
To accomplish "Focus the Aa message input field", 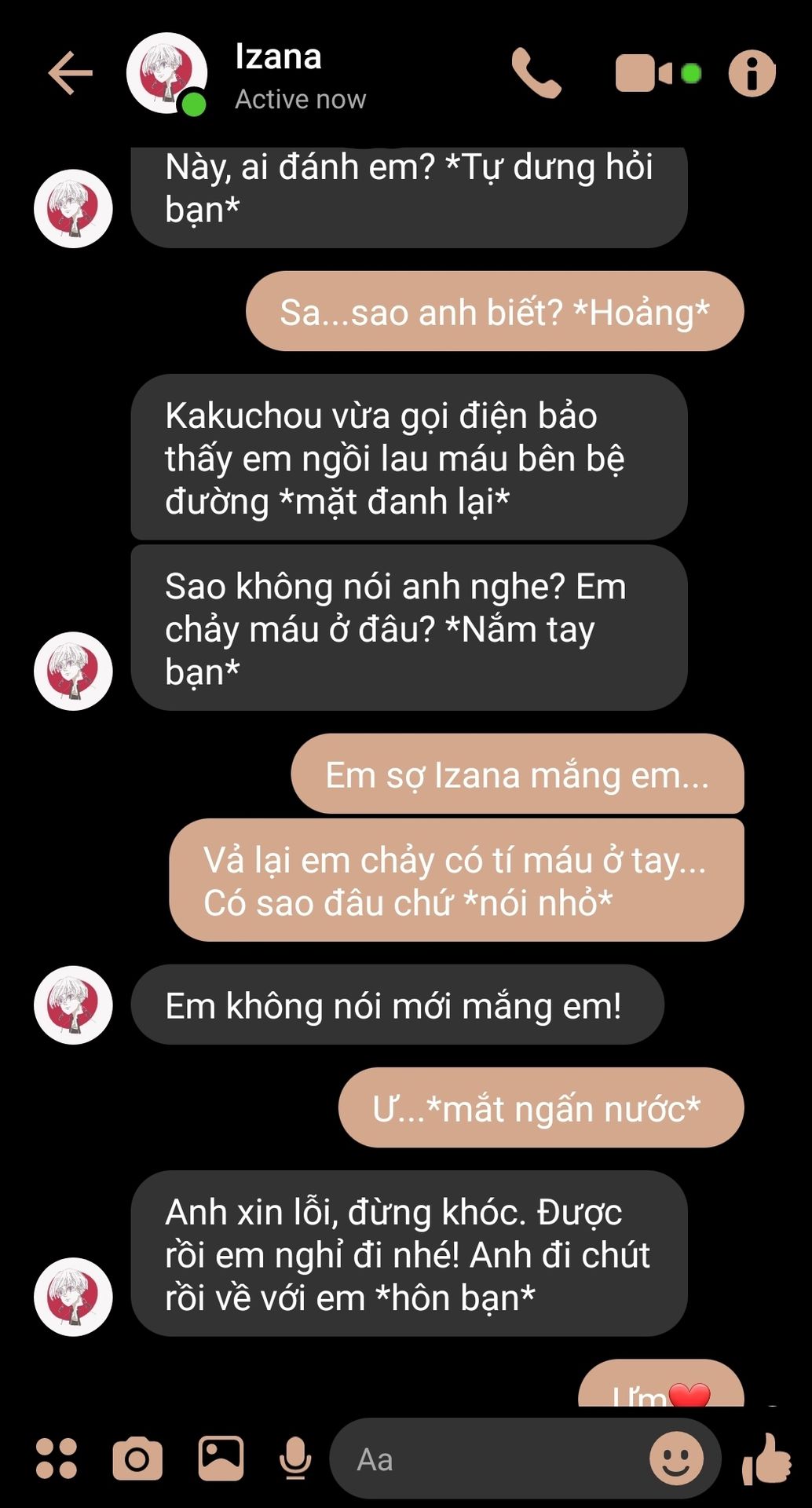I will 487,1459.
